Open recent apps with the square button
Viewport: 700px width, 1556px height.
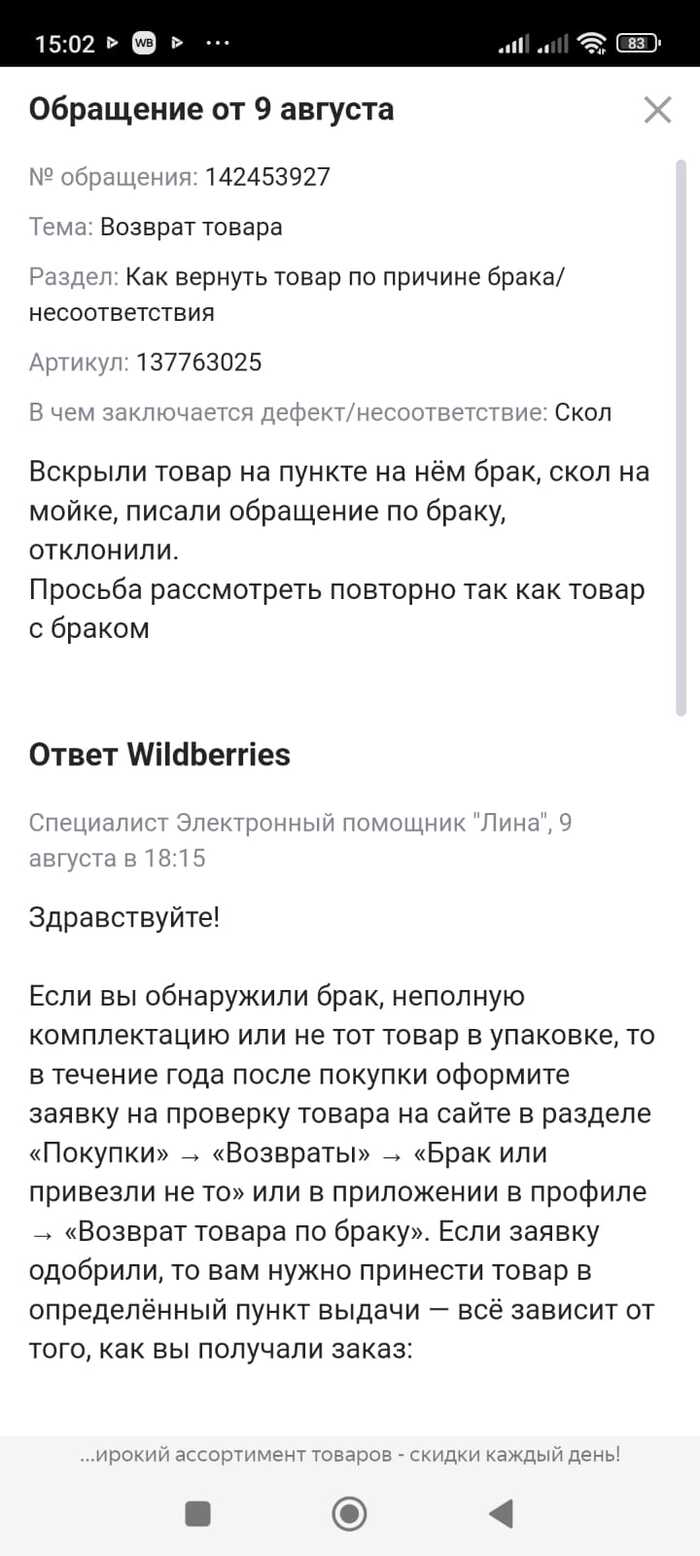(x=198, y=1513)
